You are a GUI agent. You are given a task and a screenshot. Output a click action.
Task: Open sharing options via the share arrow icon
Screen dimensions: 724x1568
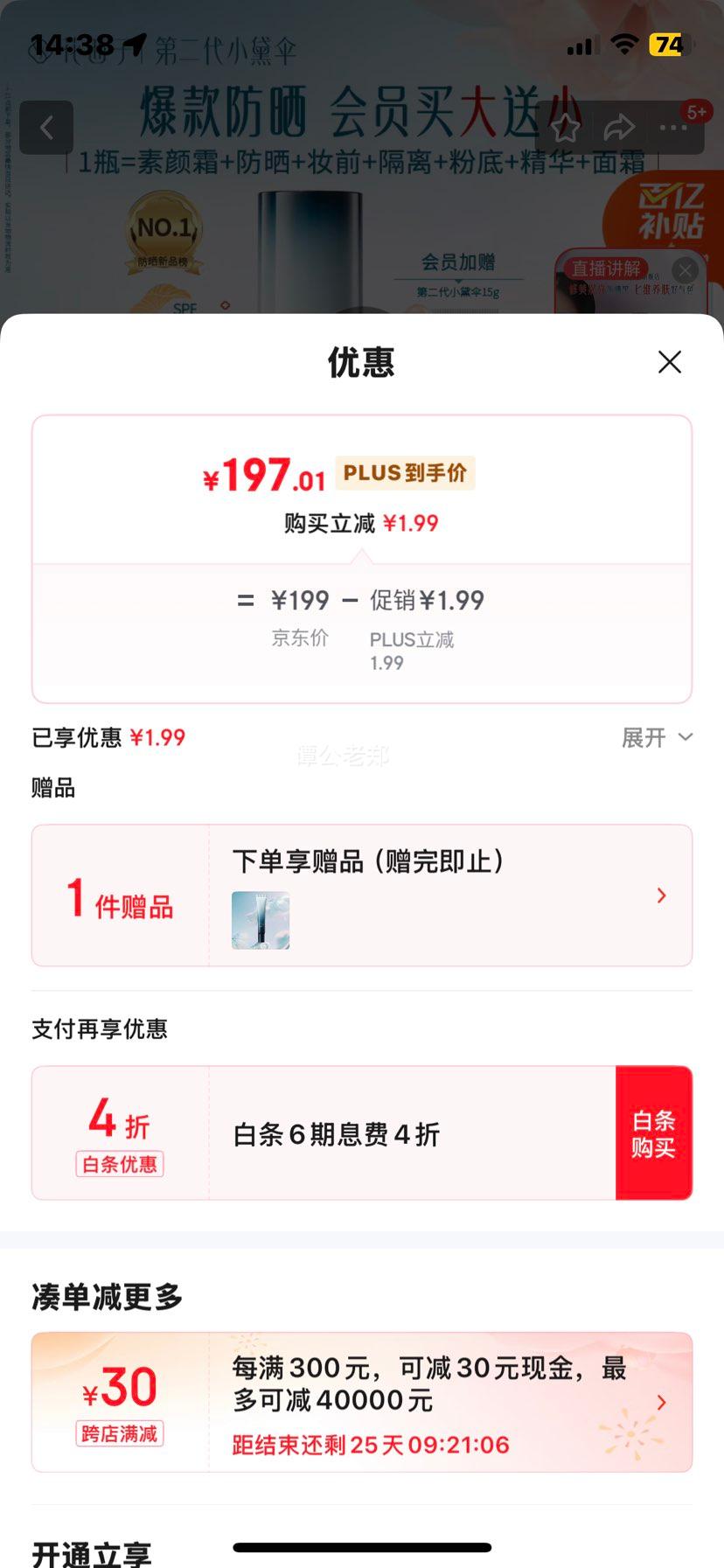[621, 128]
